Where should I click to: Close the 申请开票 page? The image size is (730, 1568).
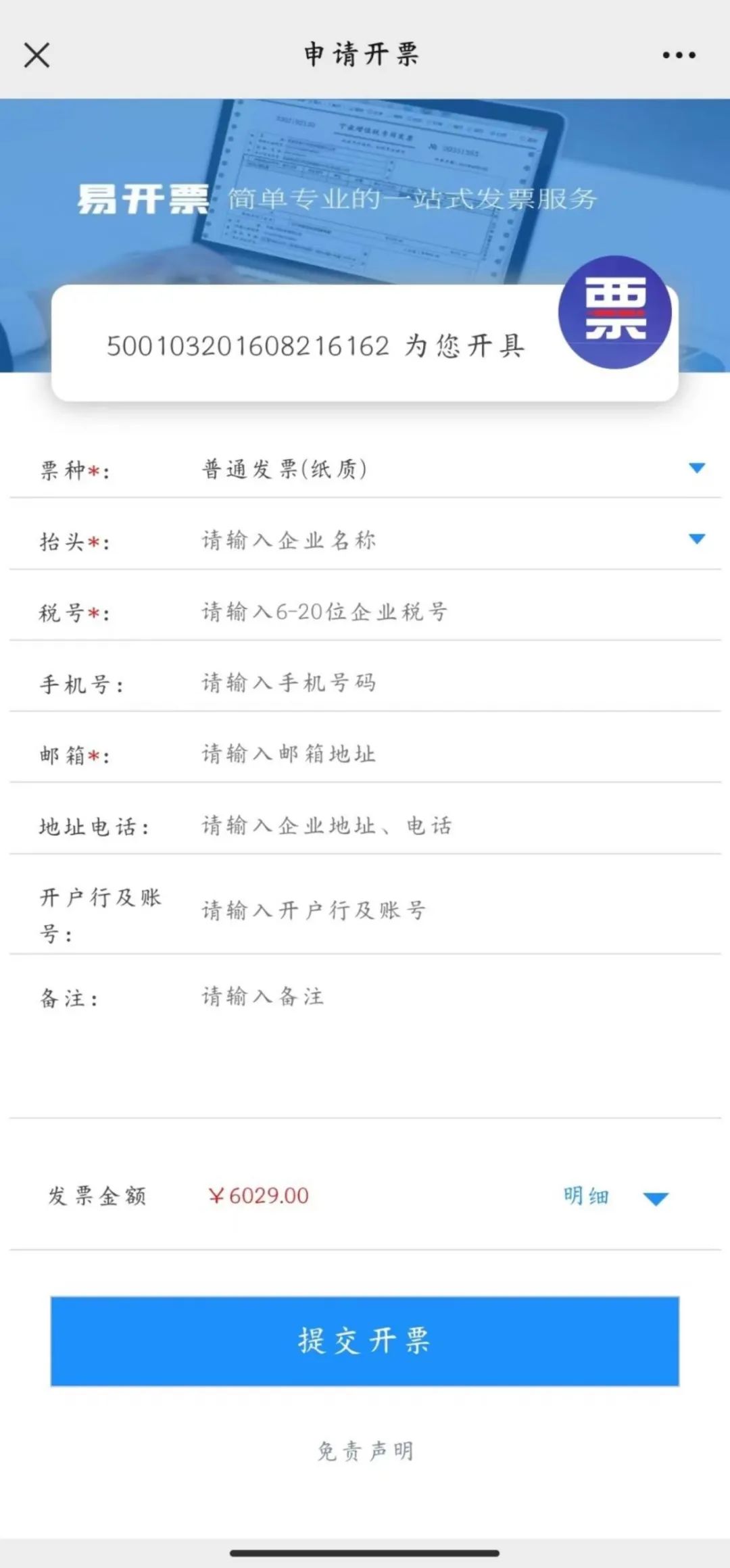click(x=36, y=55)
